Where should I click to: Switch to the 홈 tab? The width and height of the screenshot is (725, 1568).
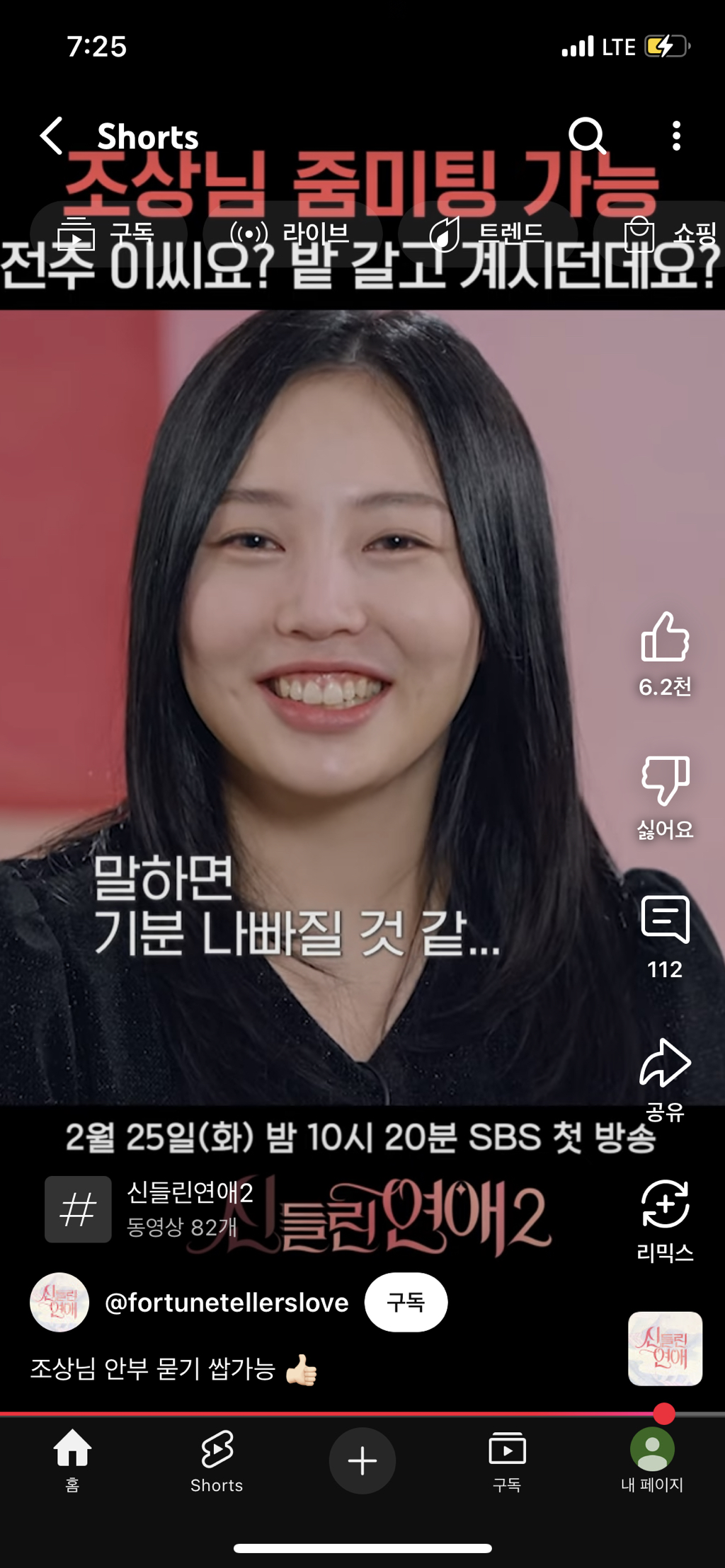[x=72, y=1460]
